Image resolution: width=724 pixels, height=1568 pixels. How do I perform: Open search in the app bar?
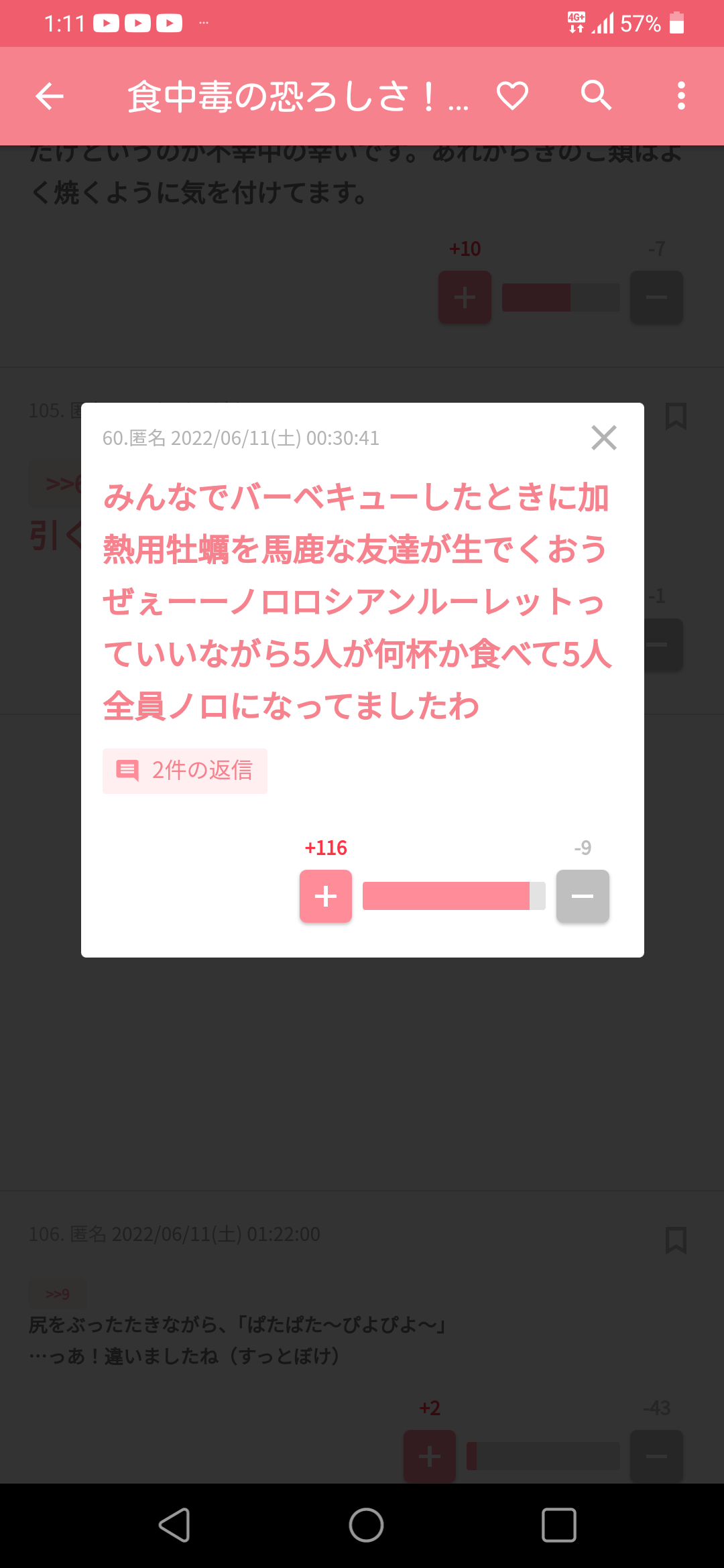click(596, 96)
